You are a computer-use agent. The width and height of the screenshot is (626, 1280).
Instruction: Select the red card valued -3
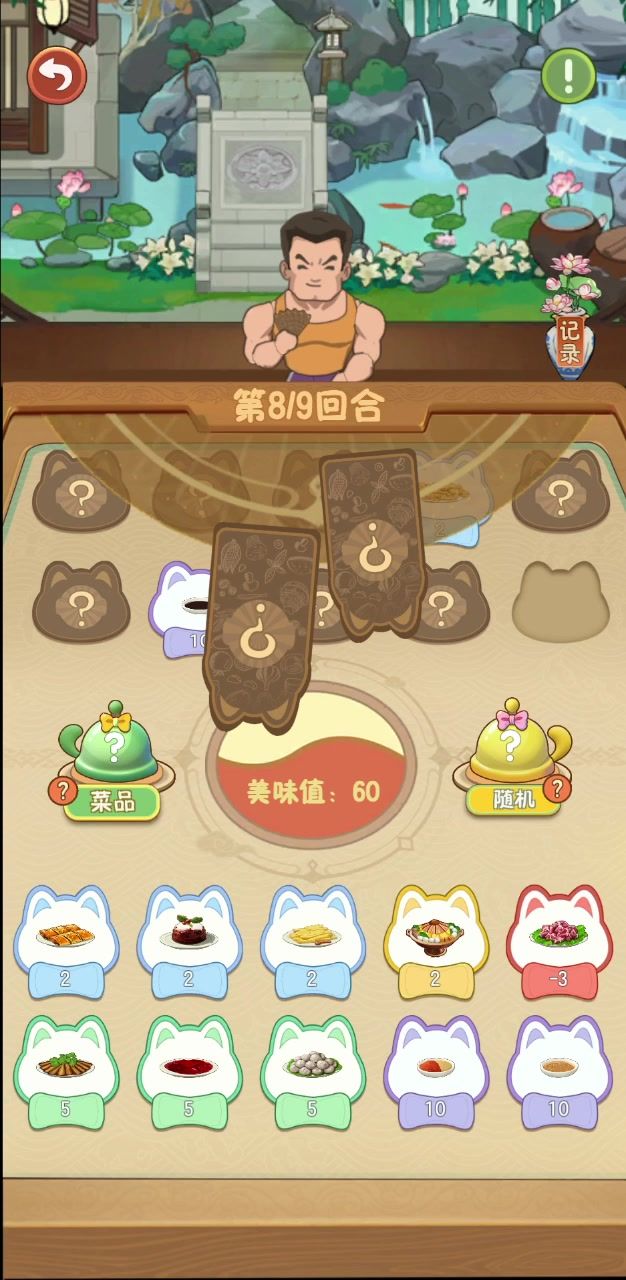pos(558,940)
